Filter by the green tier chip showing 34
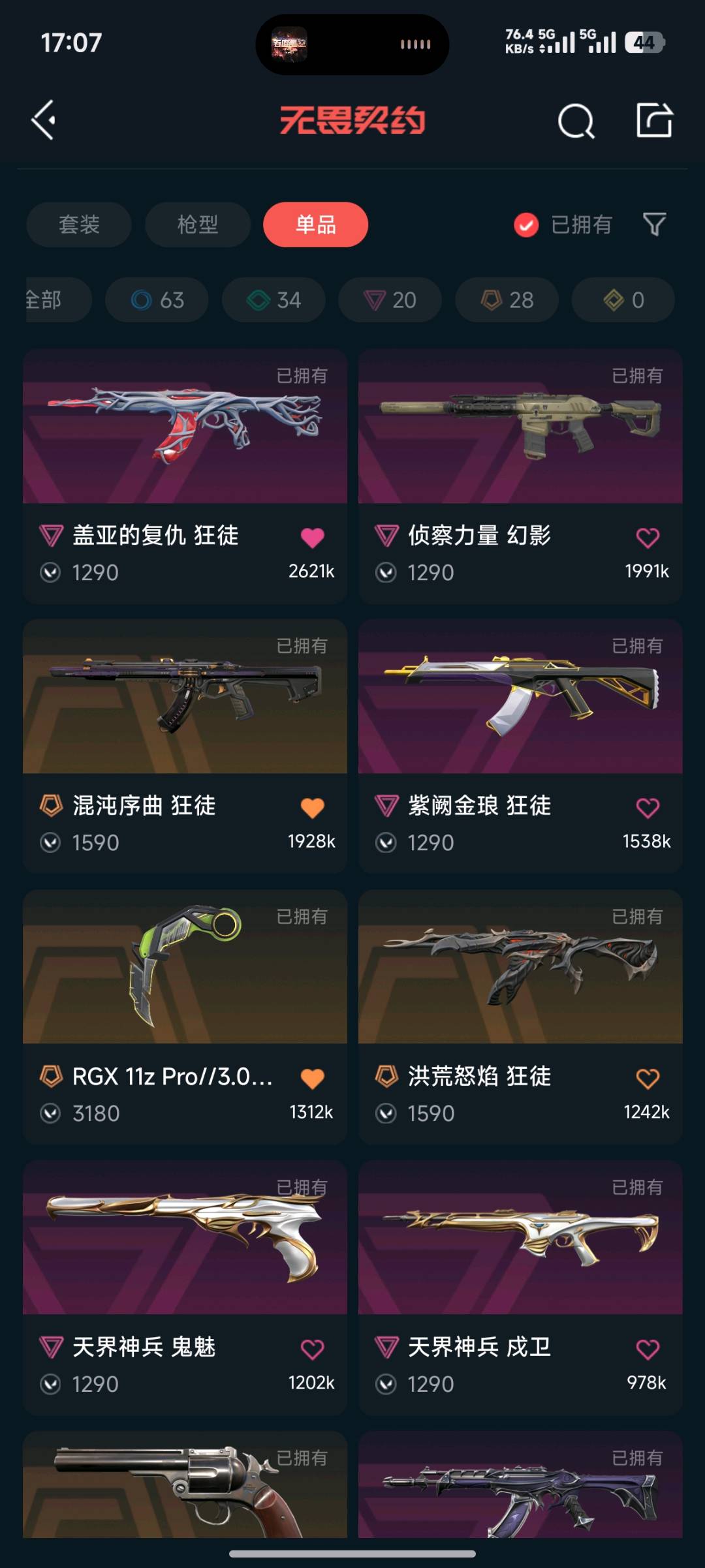 point(274,300)
